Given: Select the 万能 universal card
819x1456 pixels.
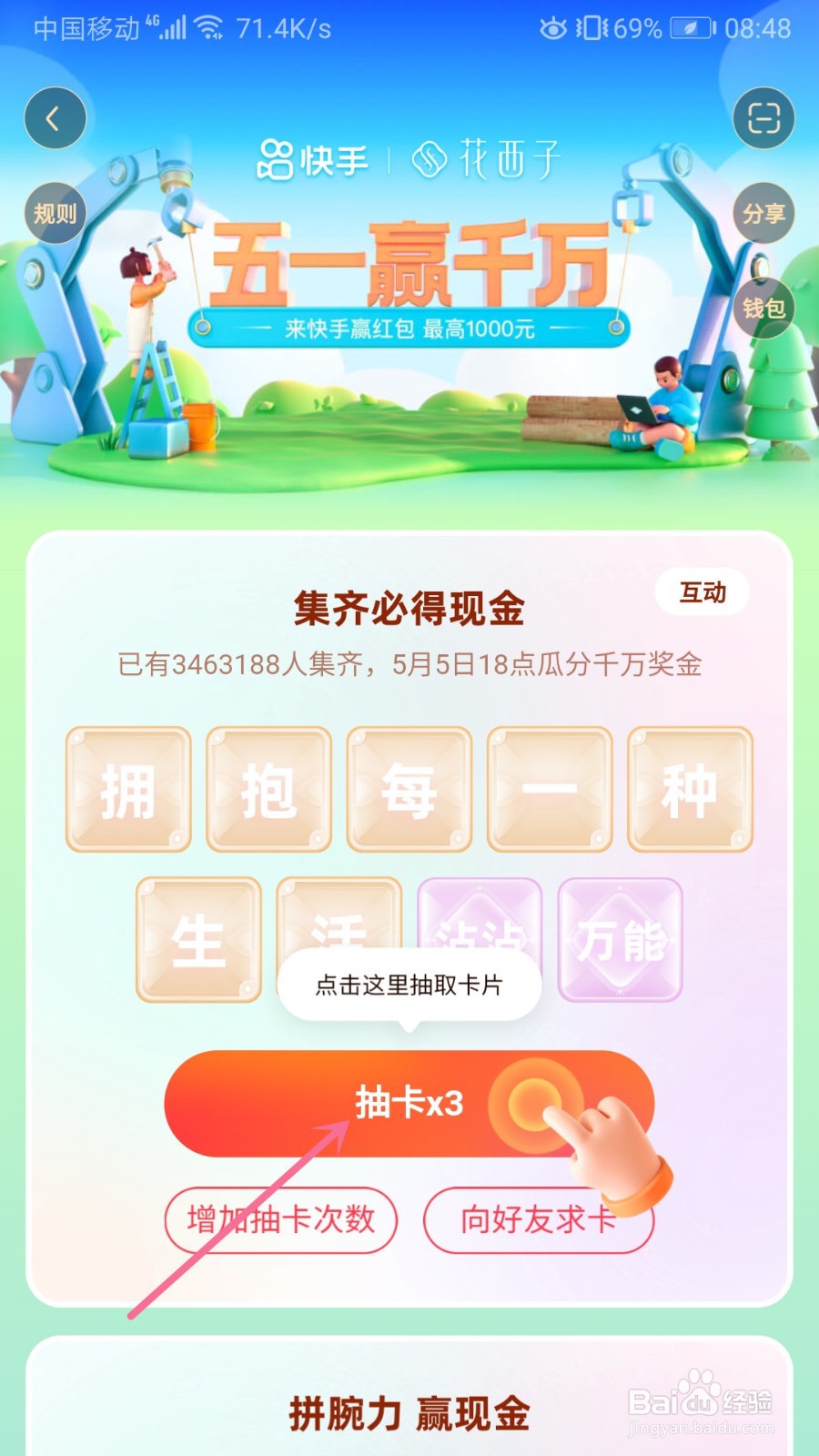Looking at the screenshot, I should pos(619,937).
